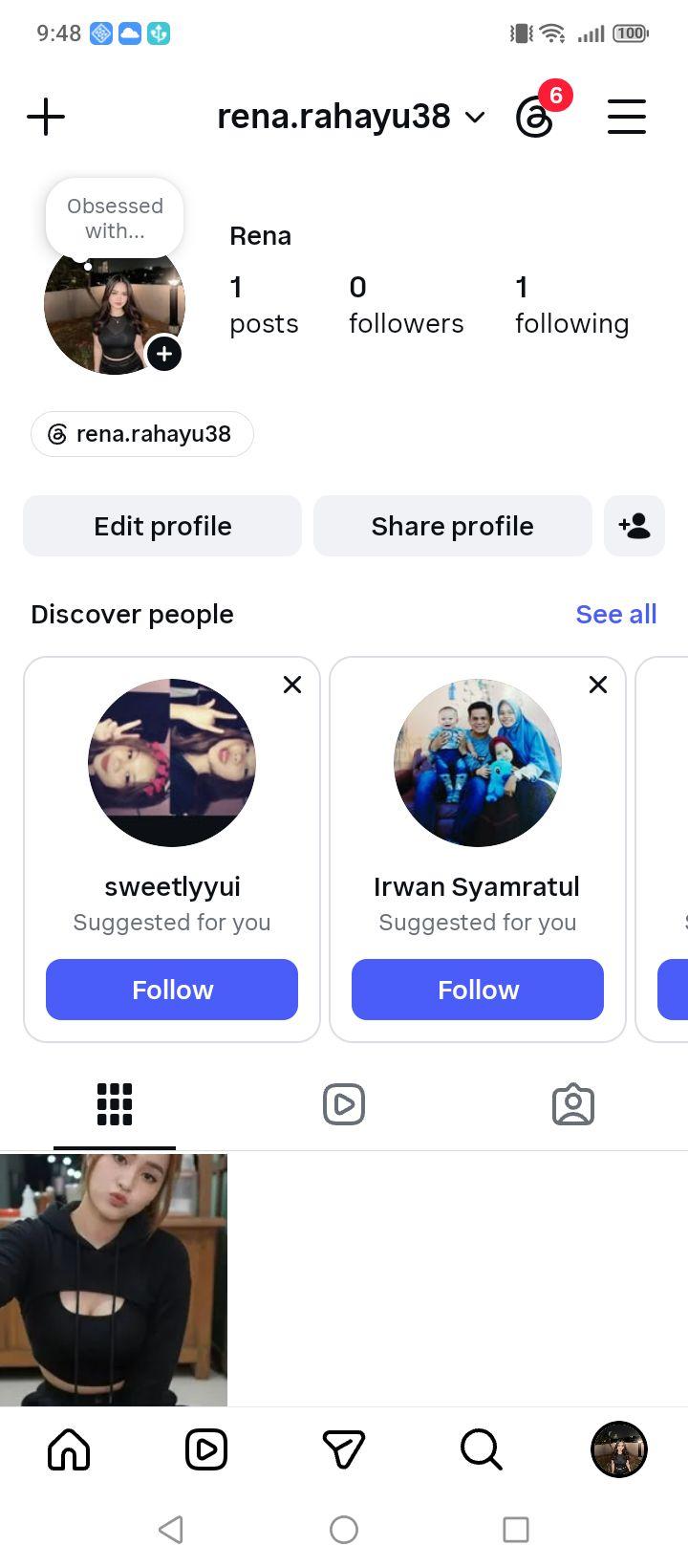Open Search from the bottom bar
The image size is (688, 1568).
click(482, 1449)
